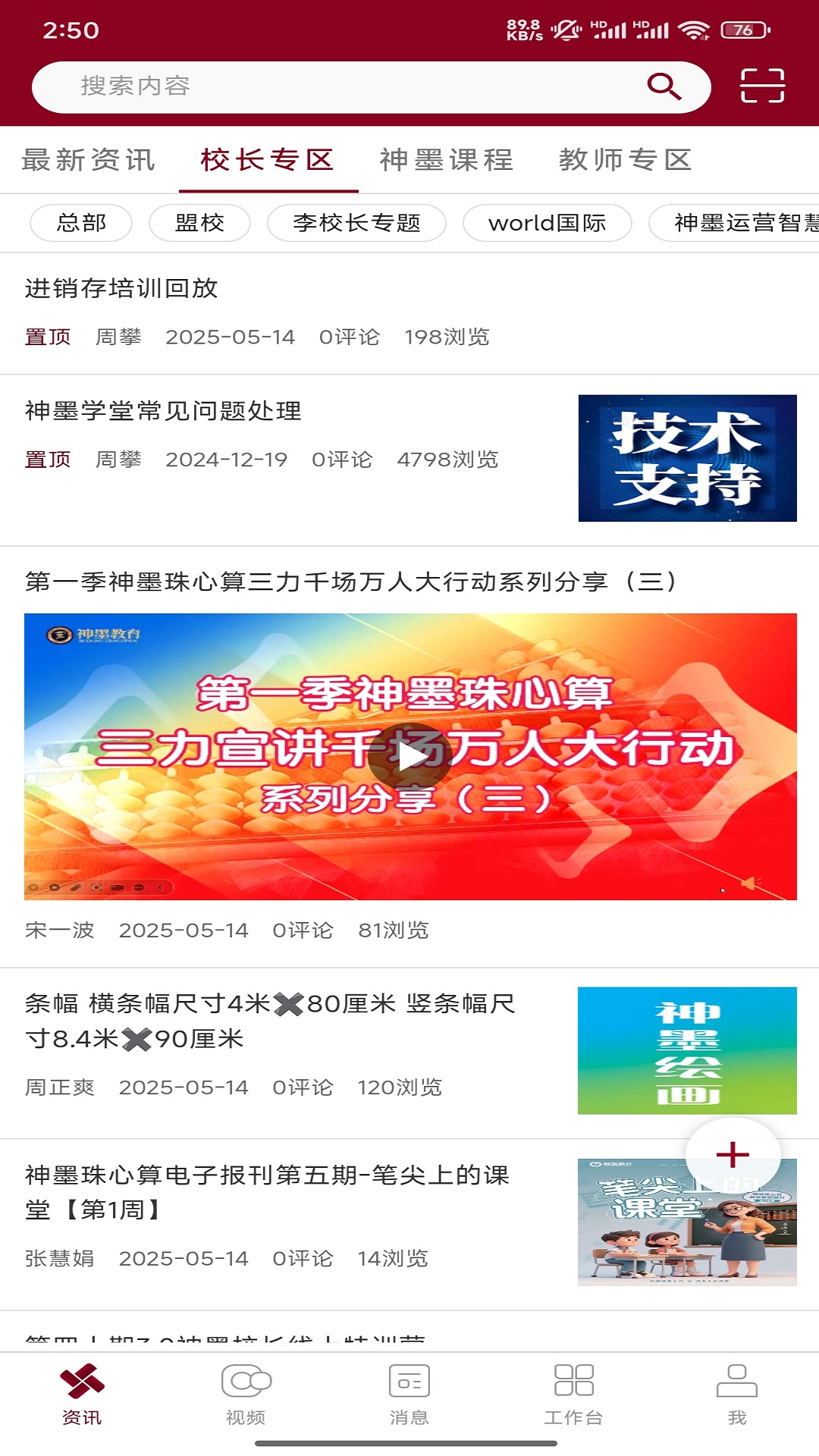The image size is (819, 1456).
Task: Go to the 工作台 tab
Action: coord(573,1395)
